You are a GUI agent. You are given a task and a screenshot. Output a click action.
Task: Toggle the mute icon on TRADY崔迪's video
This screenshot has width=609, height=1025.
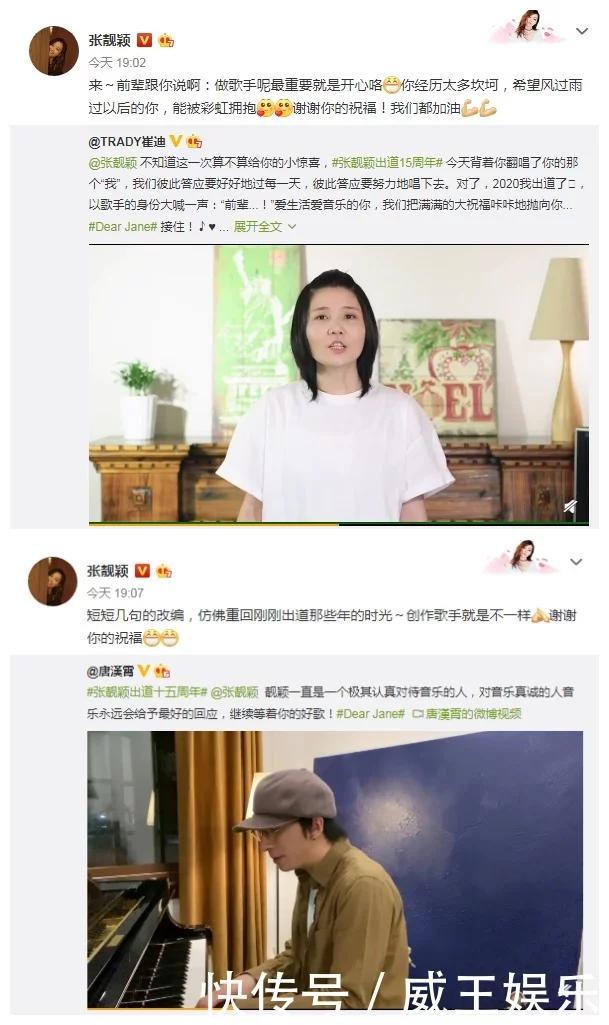point(570,506)
